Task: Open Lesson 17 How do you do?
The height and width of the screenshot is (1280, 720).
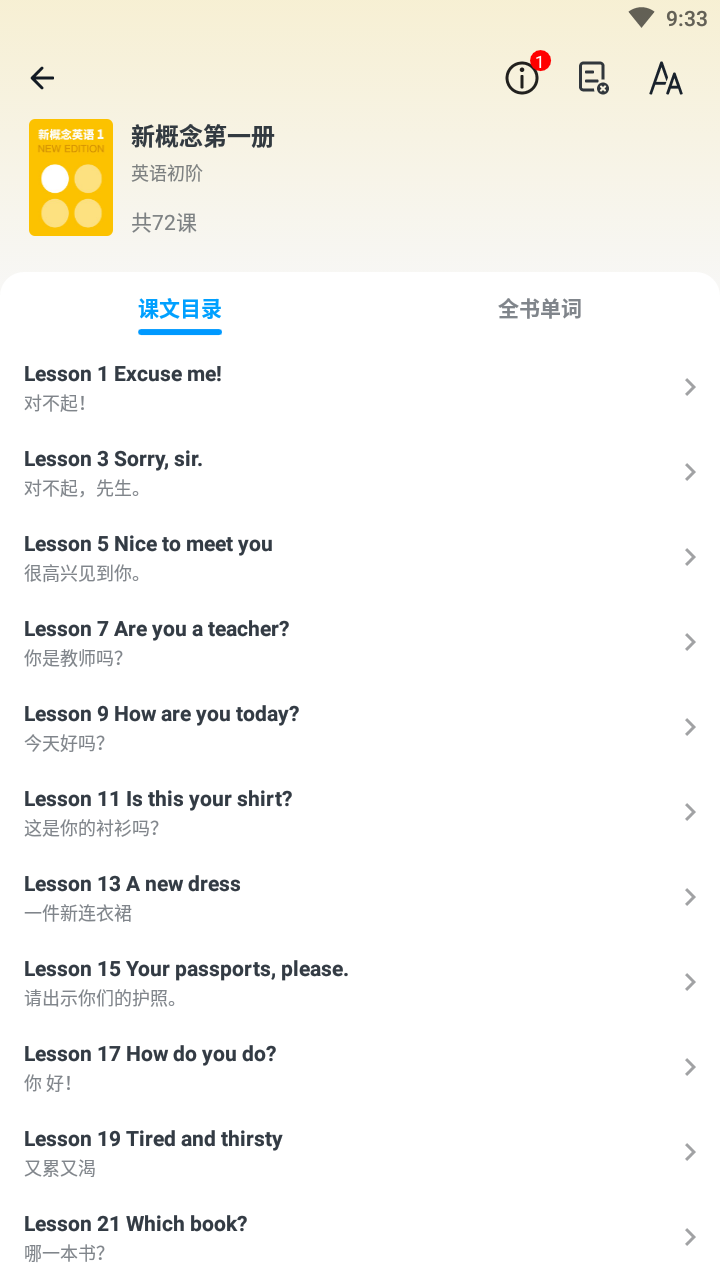Action: click(360, 1067)
